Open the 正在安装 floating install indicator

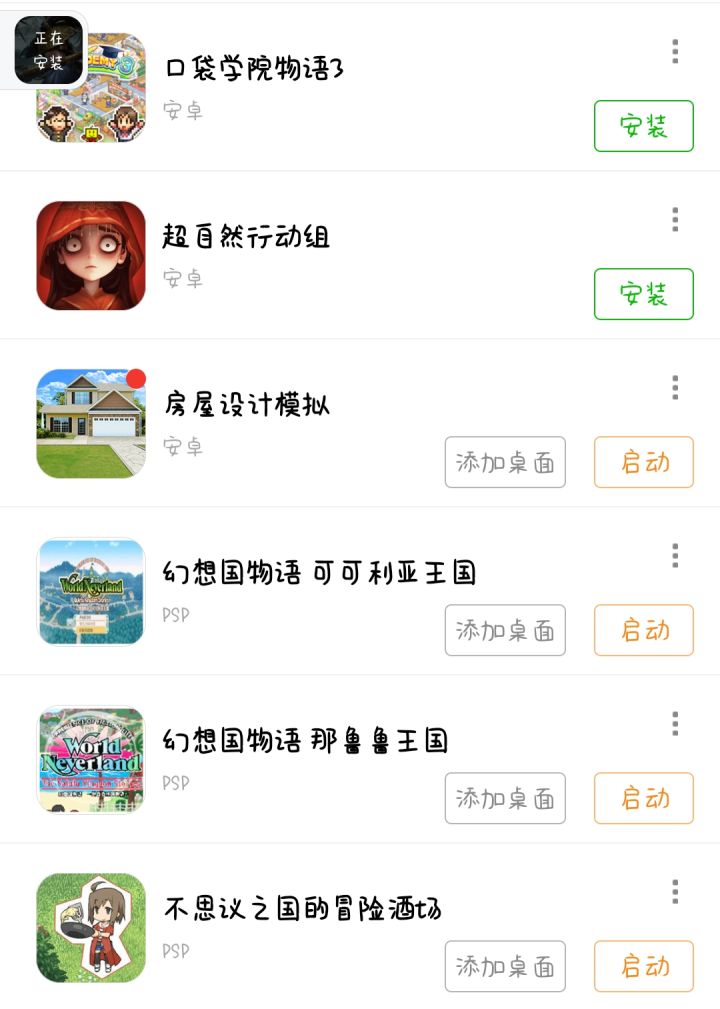(x=48, y=50)
